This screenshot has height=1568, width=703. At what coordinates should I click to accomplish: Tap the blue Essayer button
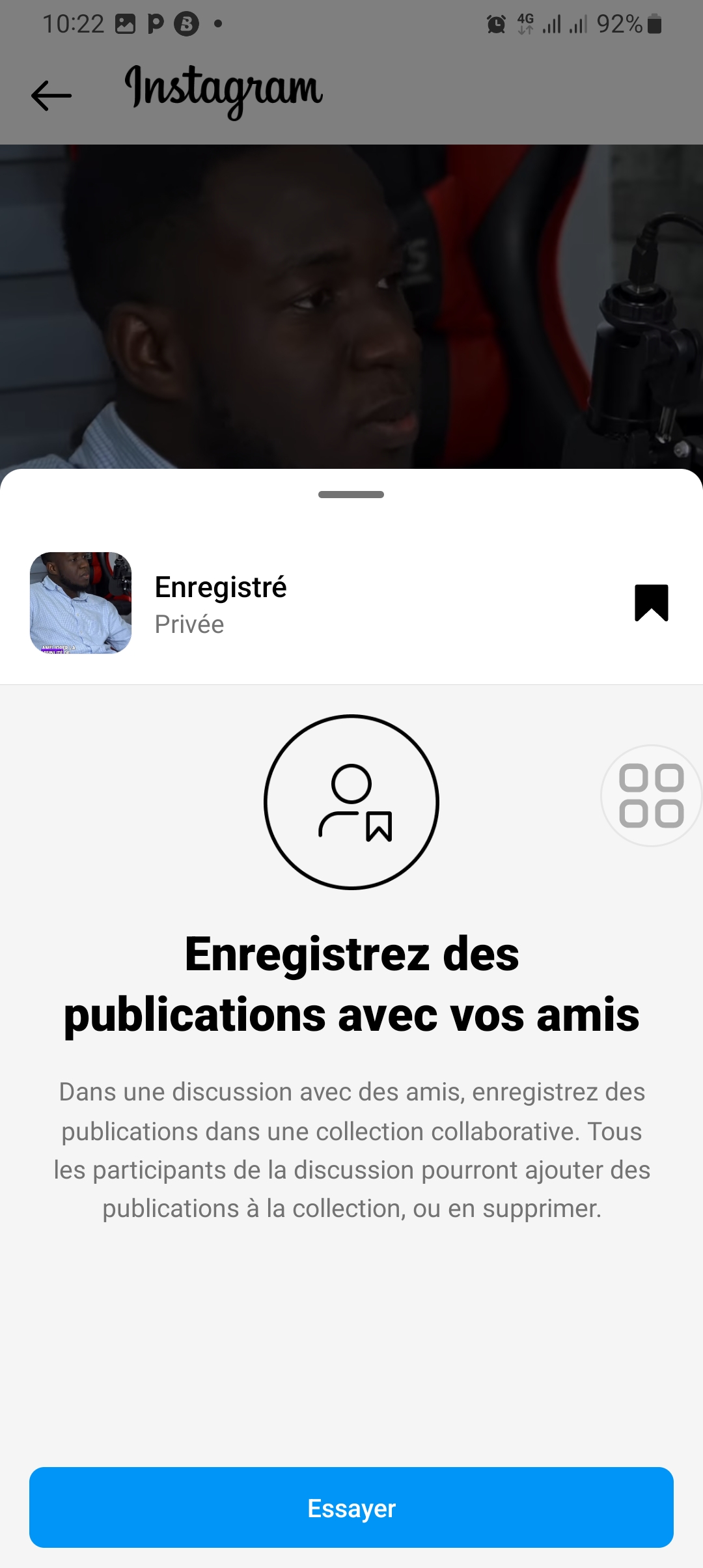351,1507
